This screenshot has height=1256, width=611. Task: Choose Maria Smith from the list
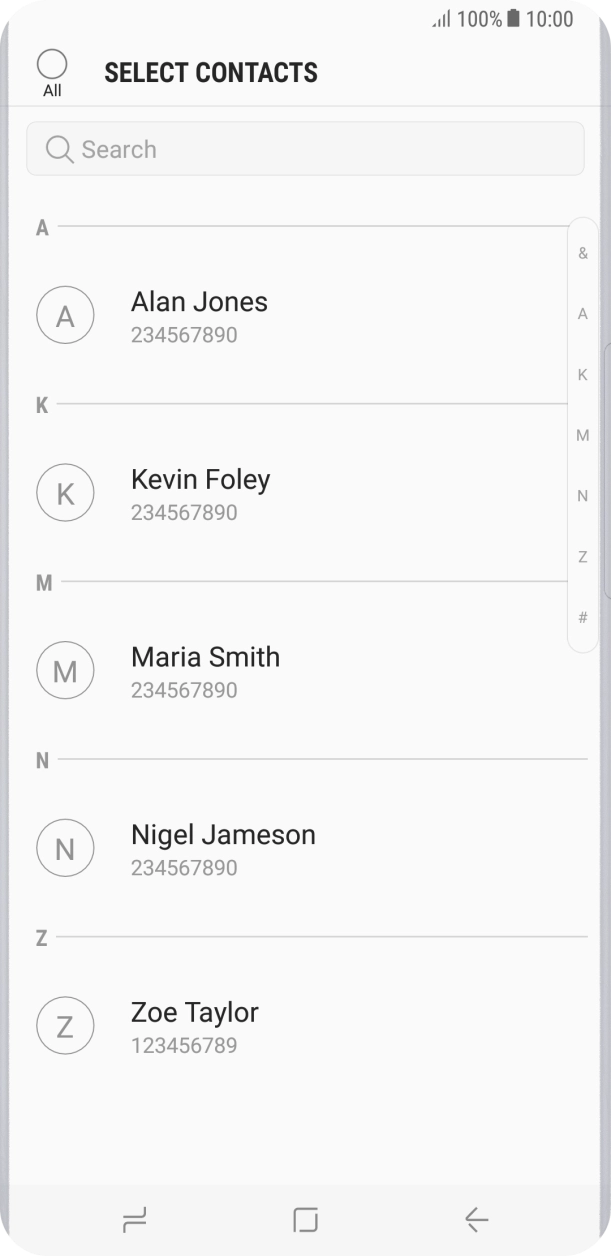pyautogui.click(x=205, y=671)
